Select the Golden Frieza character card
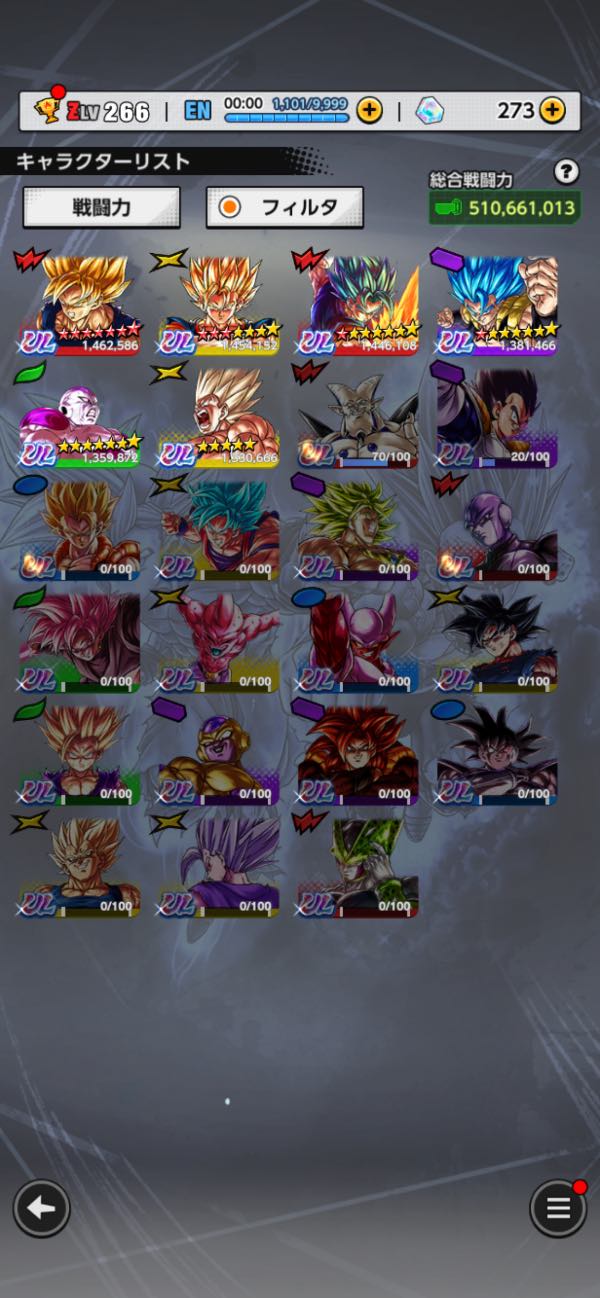600x1298 pixels. point(218,753)
